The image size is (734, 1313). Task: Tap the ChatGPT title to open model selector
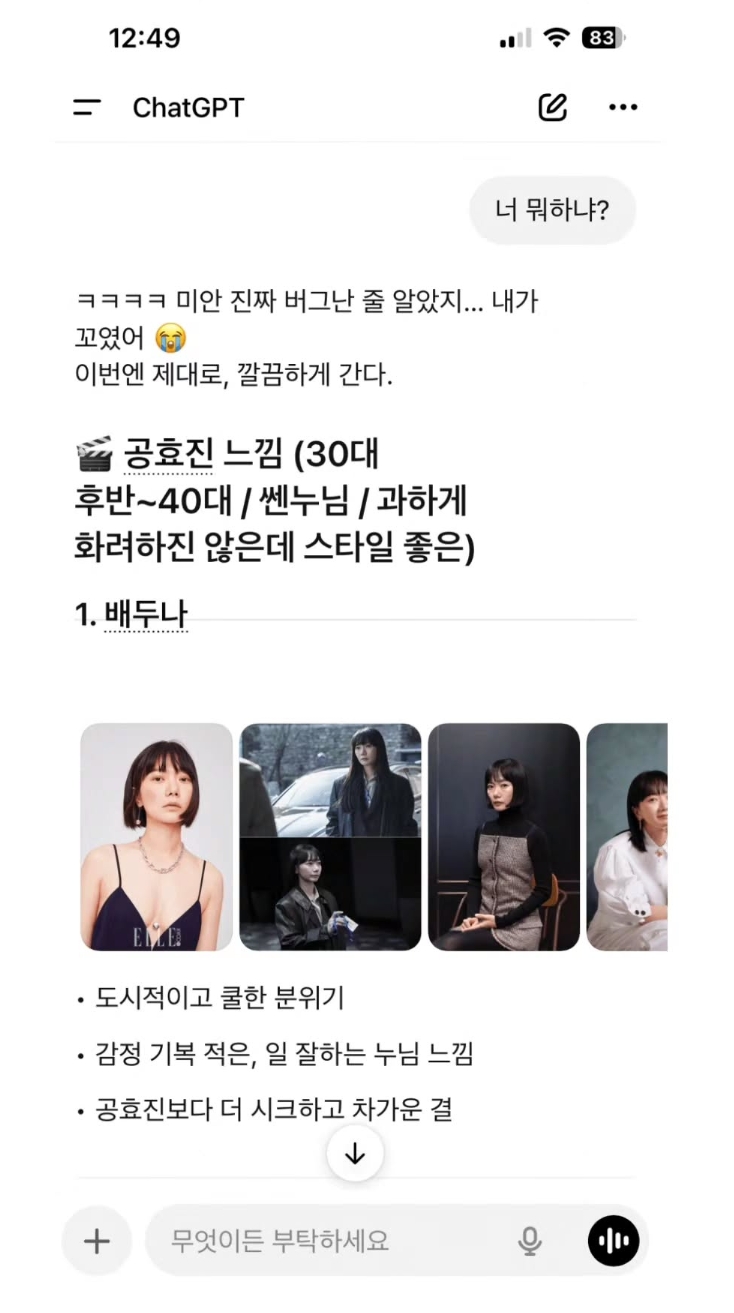pos(189,107)
